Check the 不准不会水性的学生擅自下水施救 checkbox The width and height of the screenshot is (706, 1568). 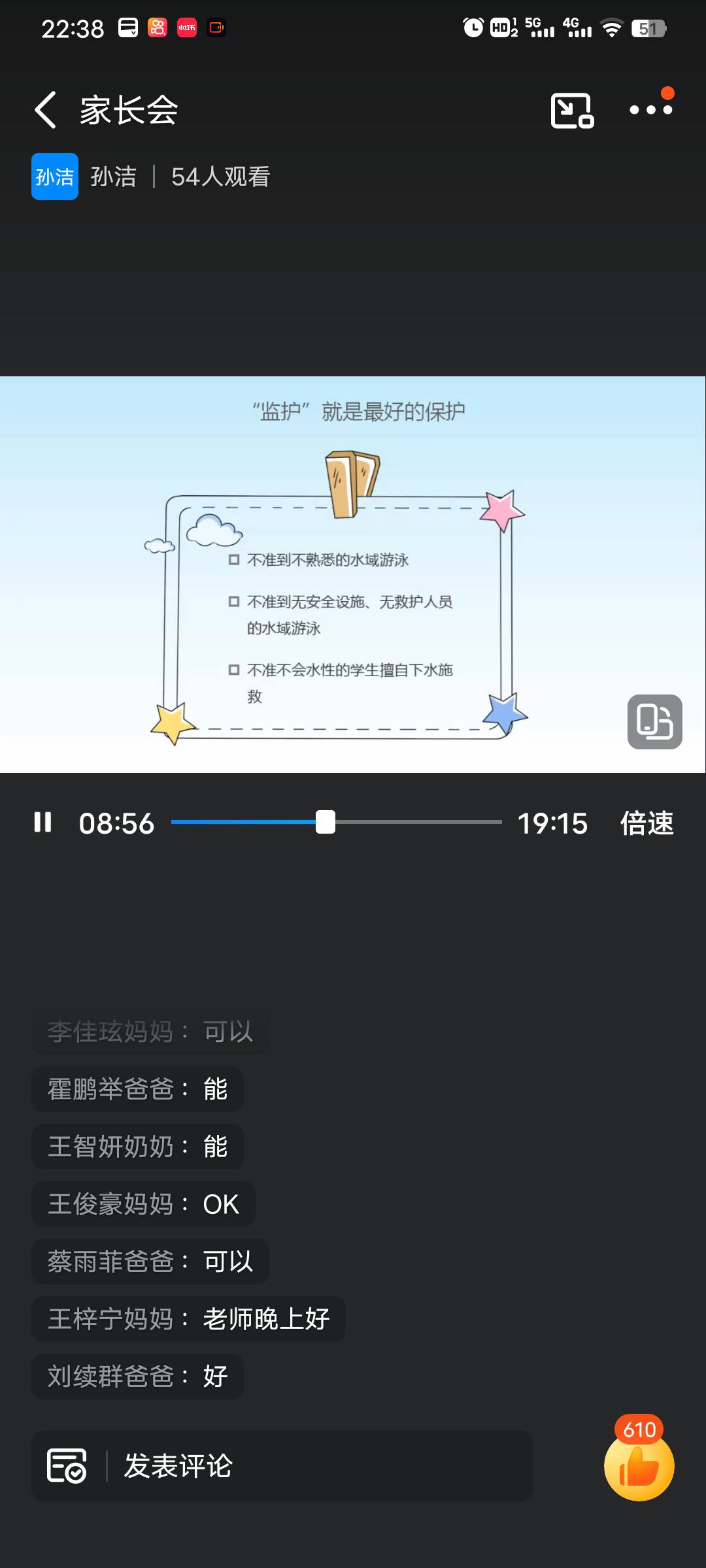(x=232, y=670)
